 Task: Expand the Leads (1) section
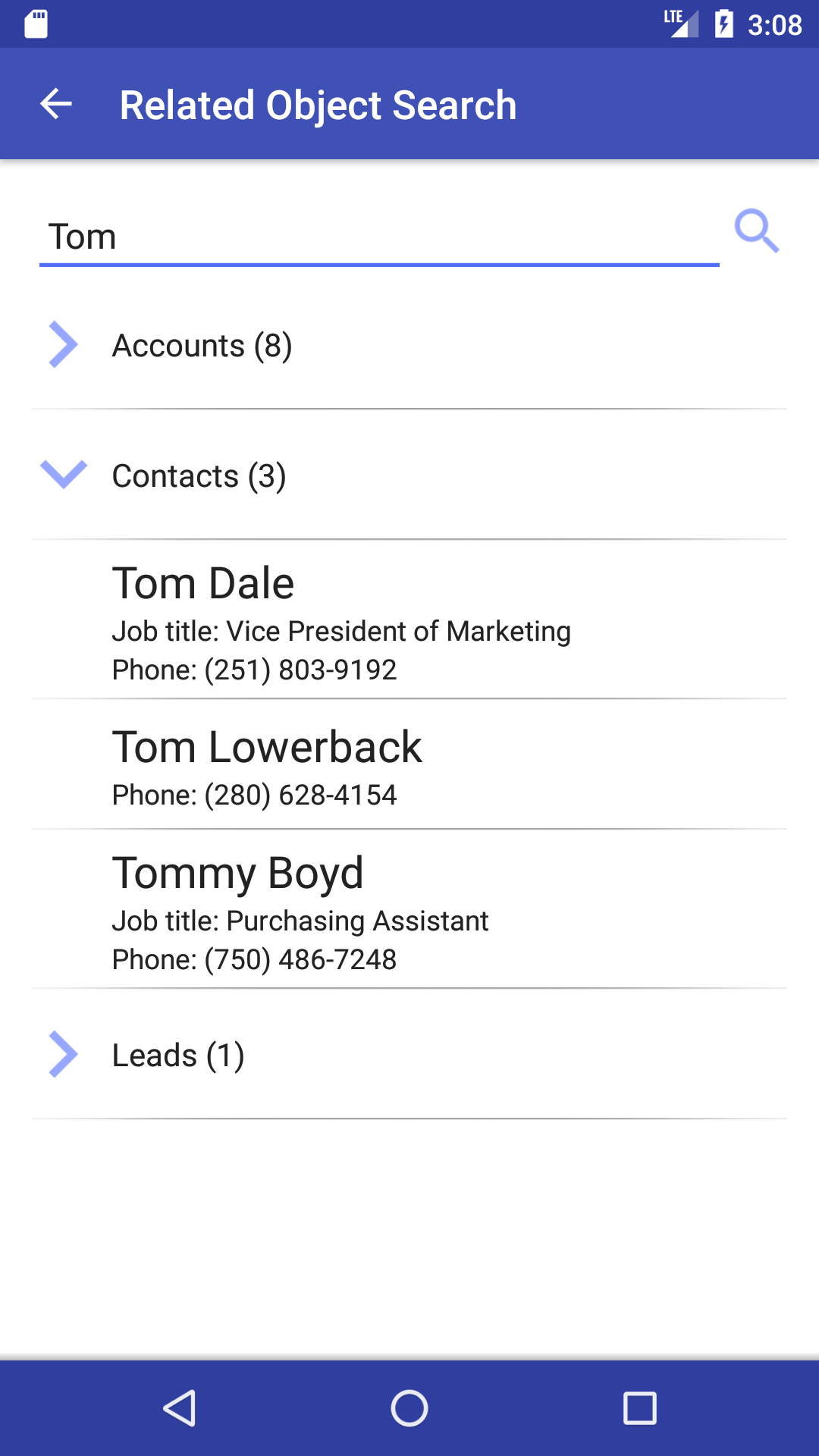click(409, 1054)
